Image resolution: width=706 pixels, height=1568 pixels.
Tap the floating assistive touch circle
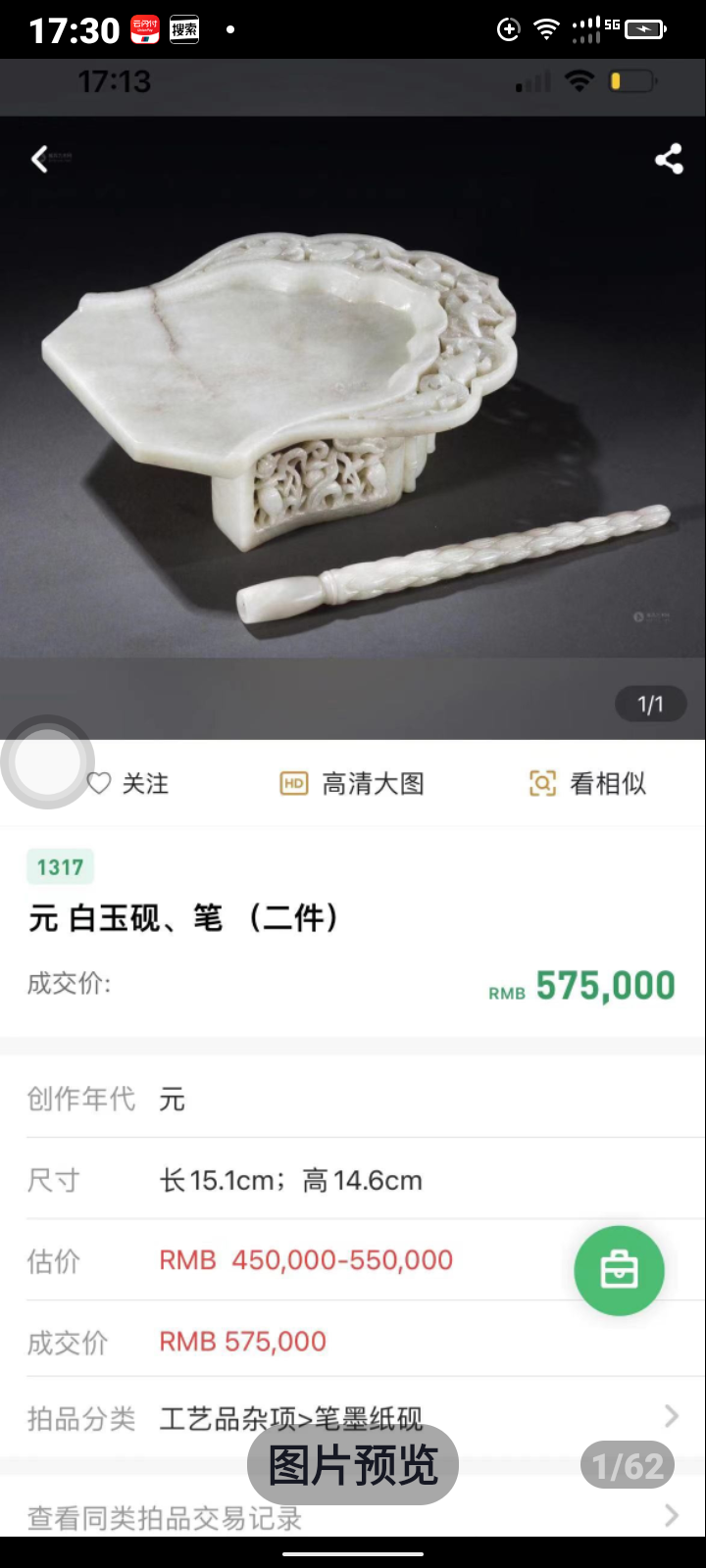click(47, 762)
